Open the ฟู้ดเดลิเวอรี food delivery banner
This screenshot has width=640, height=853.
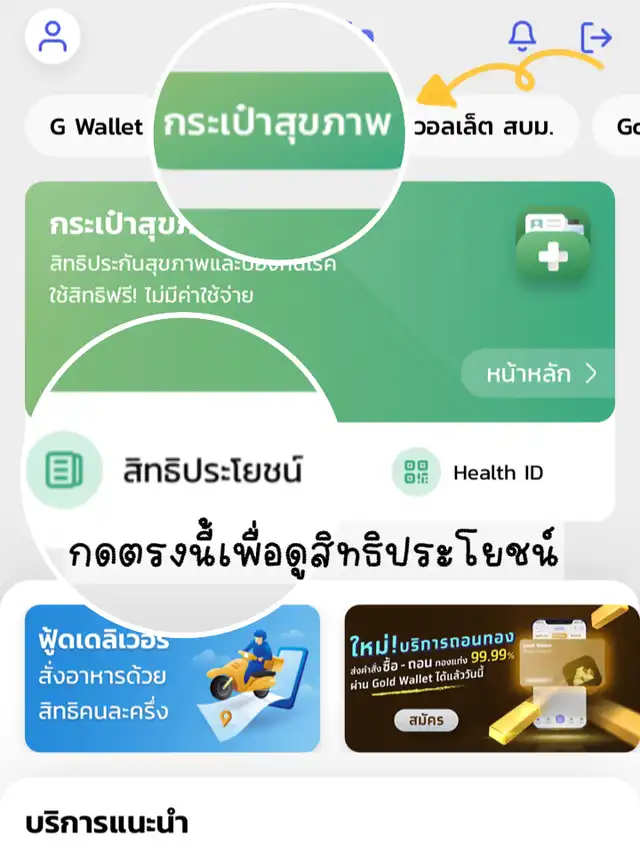pos(172,678)
